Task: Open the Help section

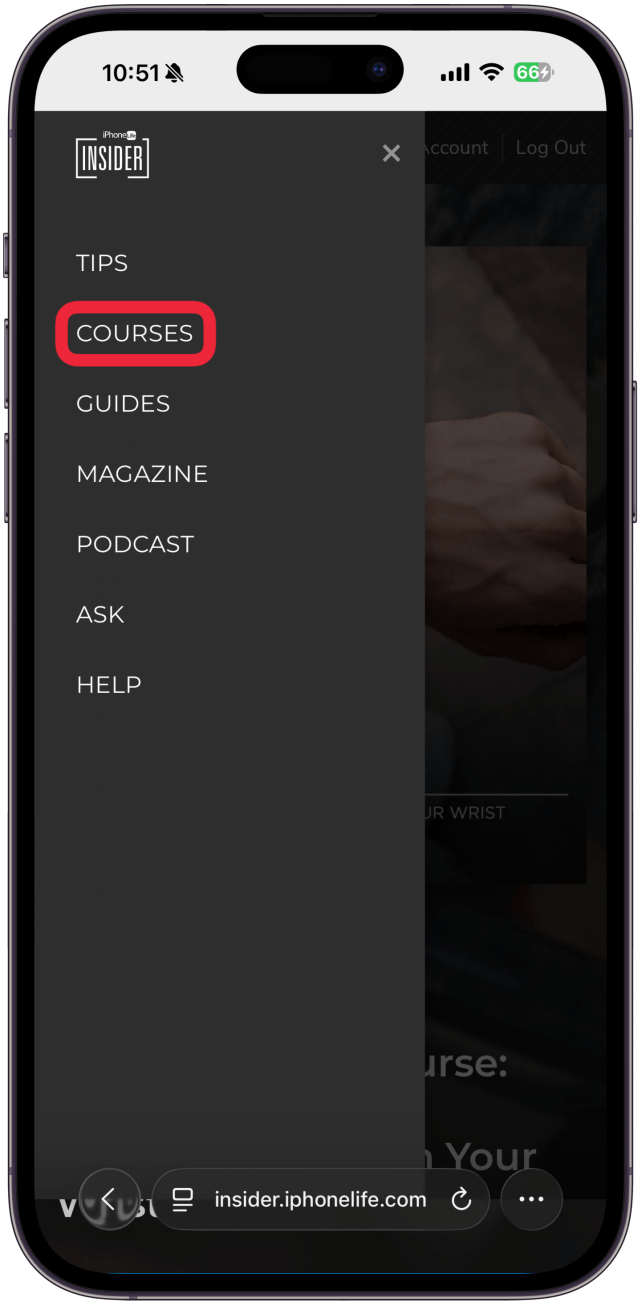Action: (109, 685)
